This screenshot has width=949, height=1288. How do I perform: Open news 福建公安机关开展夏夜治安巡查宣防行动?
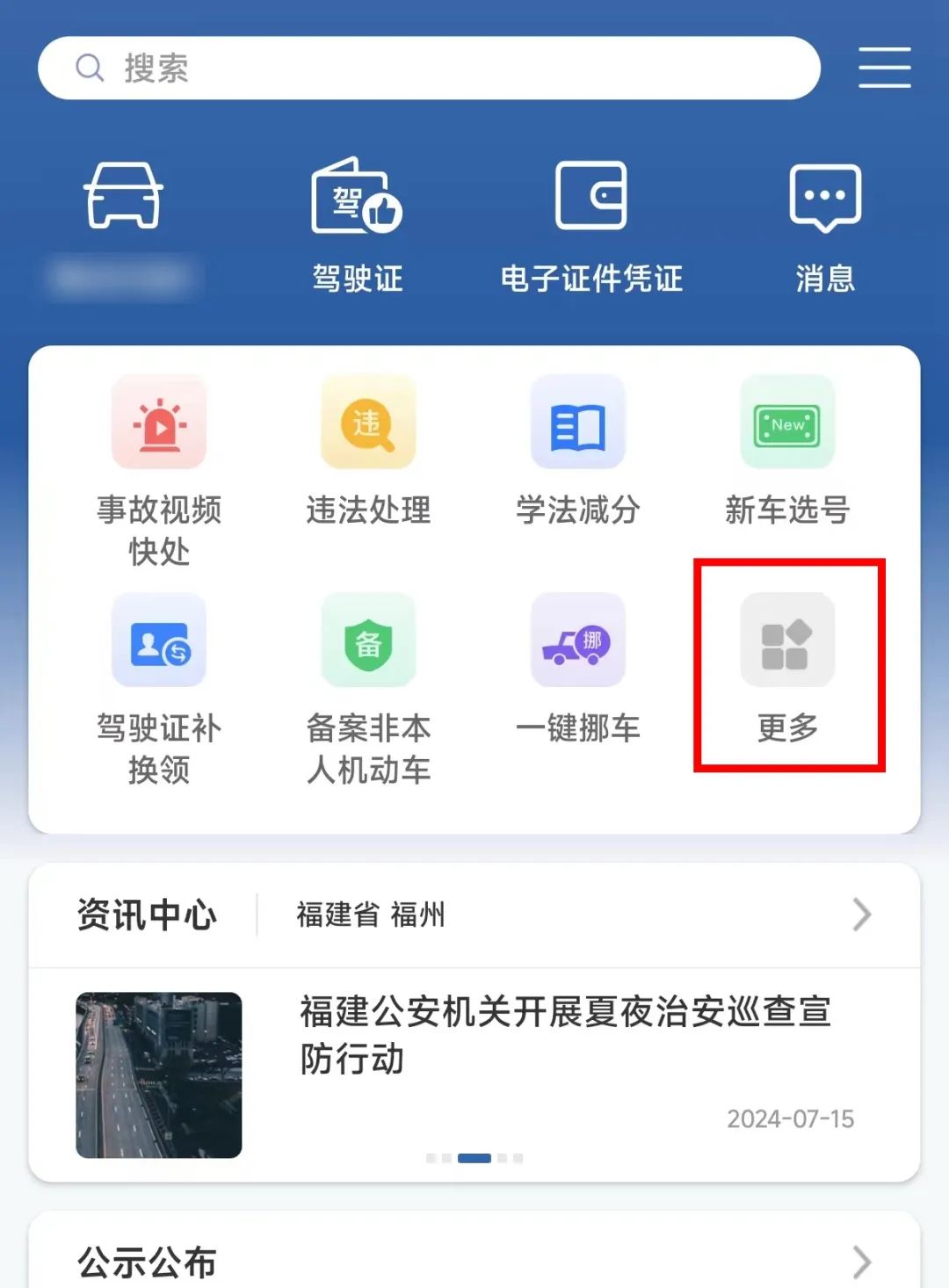click(x=564, y=1035)
